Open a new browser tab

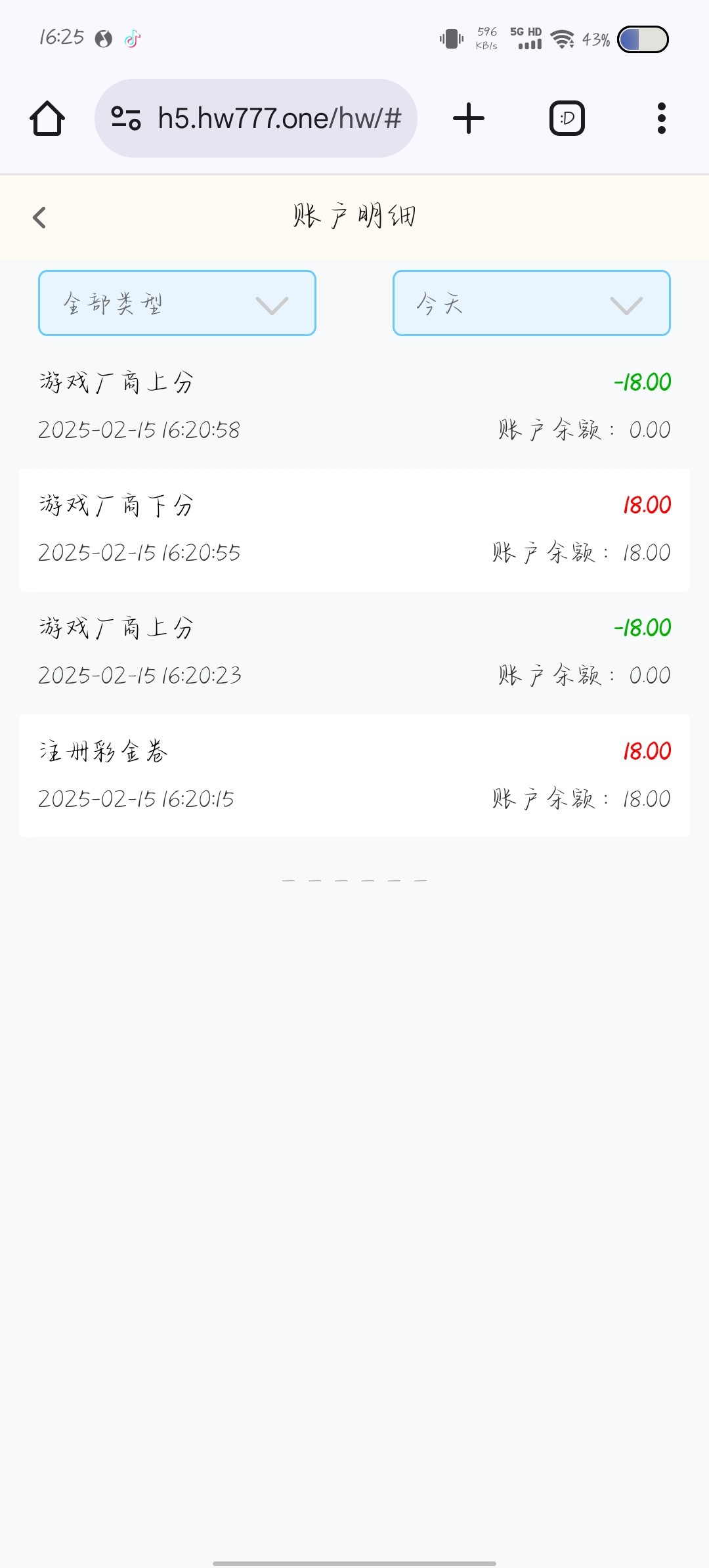click(x=469, y=119)
